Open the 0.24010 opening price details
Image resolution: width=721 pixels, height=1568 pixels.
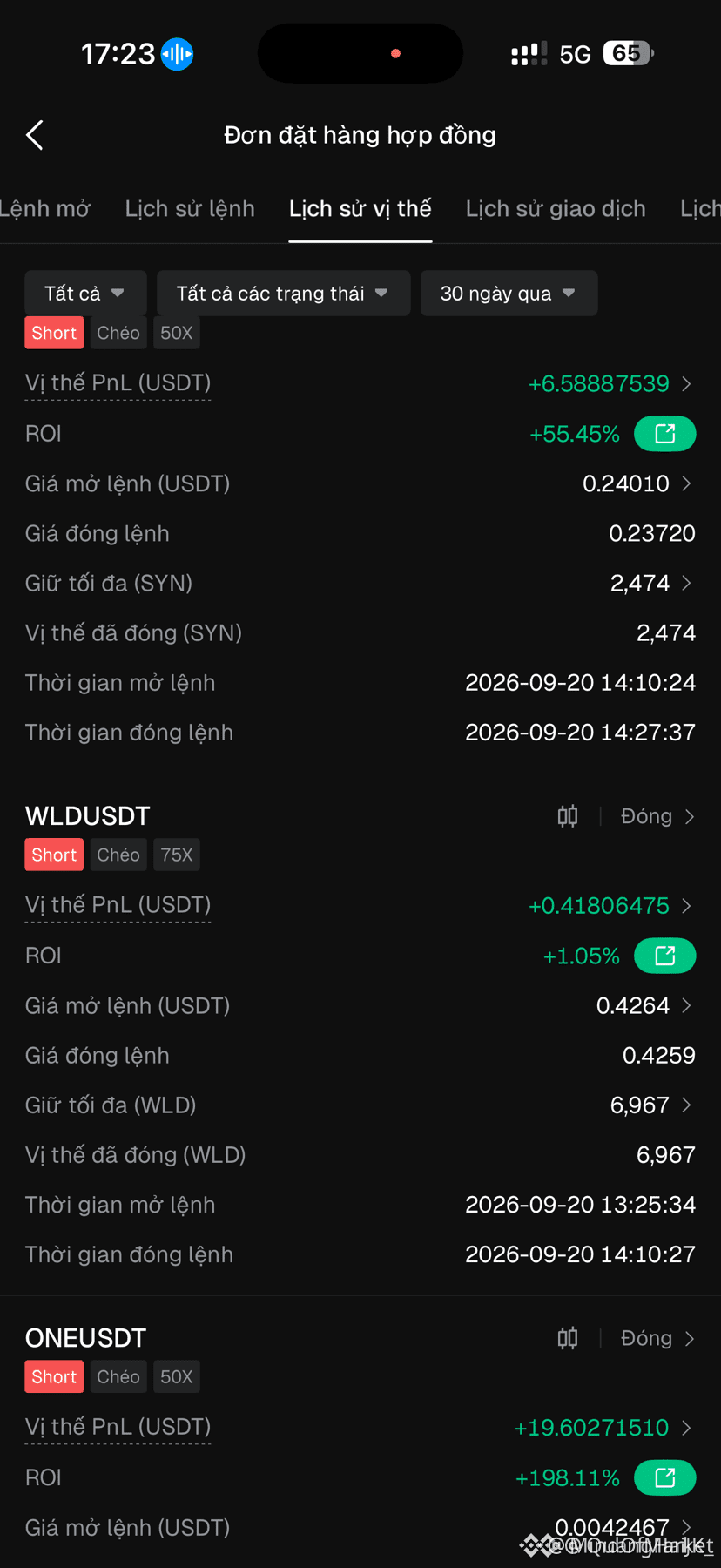[x=637, y=483]
